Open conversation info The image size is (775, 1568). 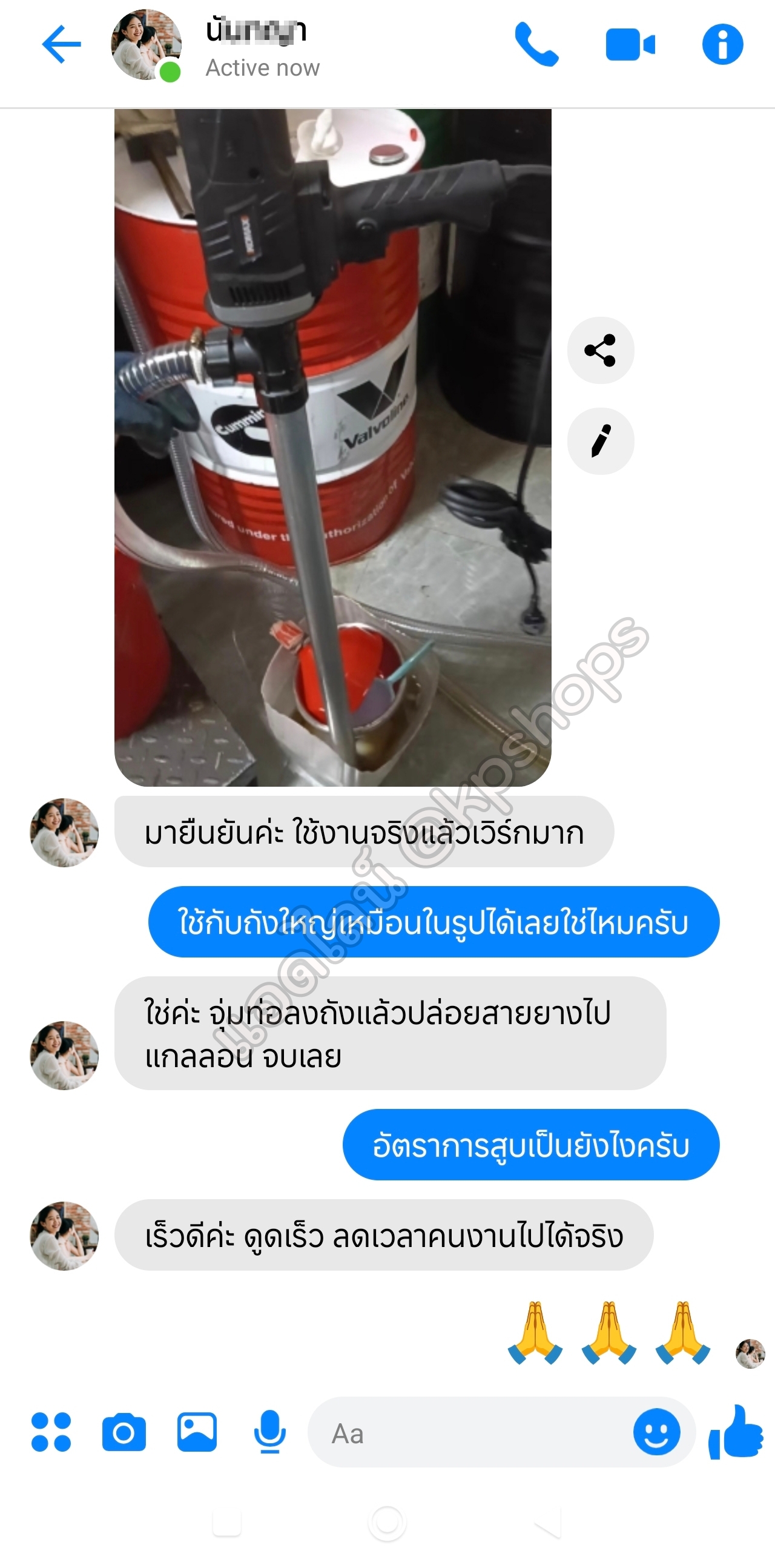[722, 44]
